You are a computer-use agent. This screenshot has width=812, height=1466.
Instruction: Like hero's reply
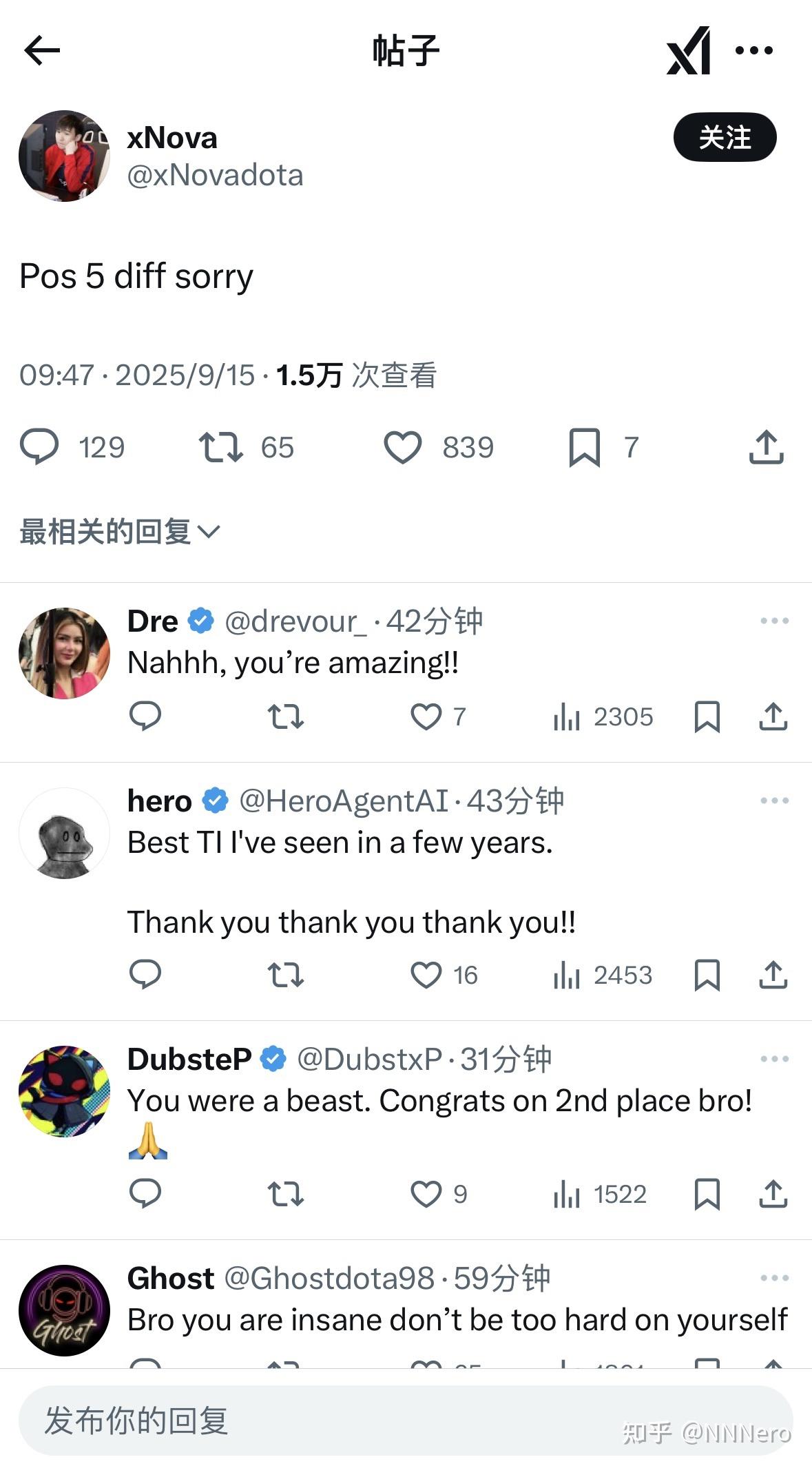click(426, 975)
